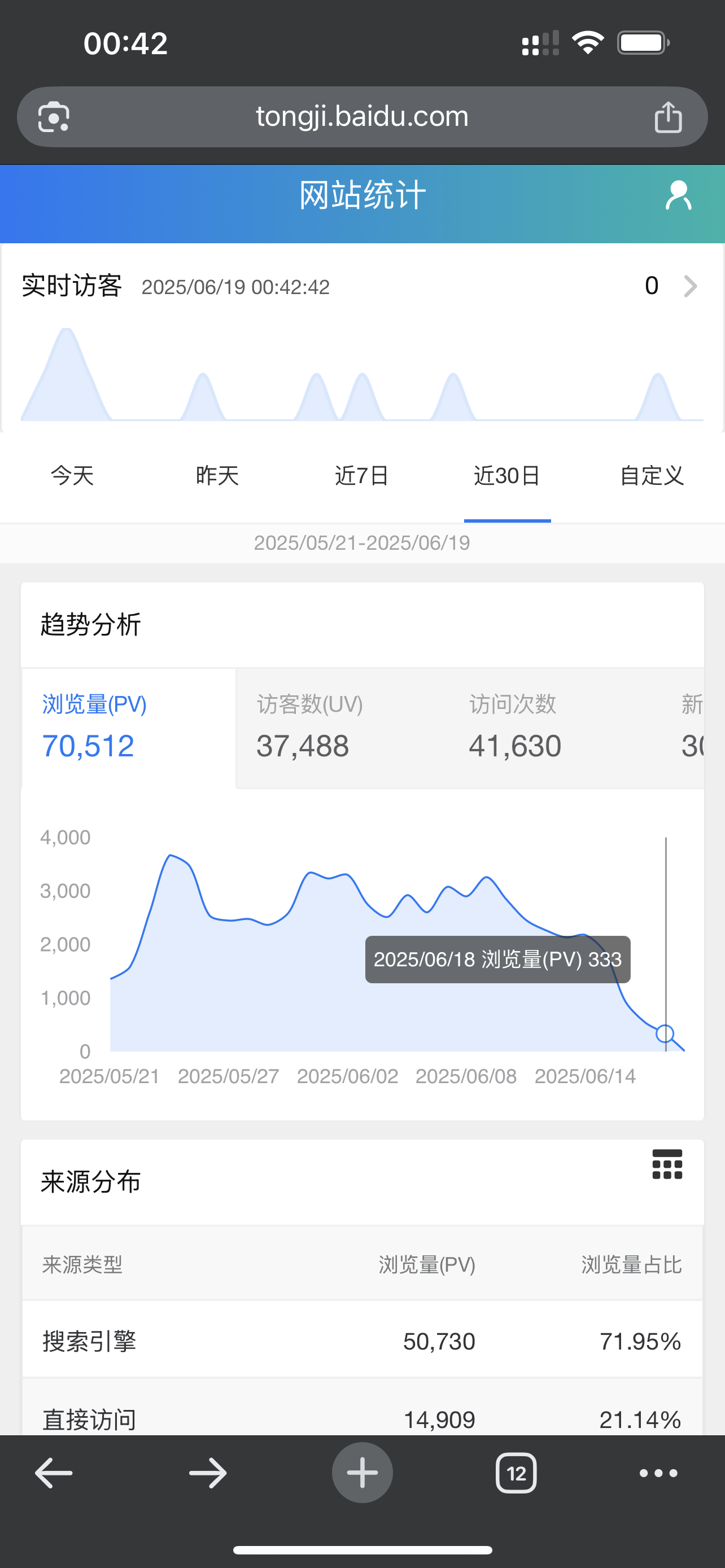Tap the tongji.baidu.com address bar
Image resolution: width=725 pixels, height=1568 pixels.
coord(362,117)
